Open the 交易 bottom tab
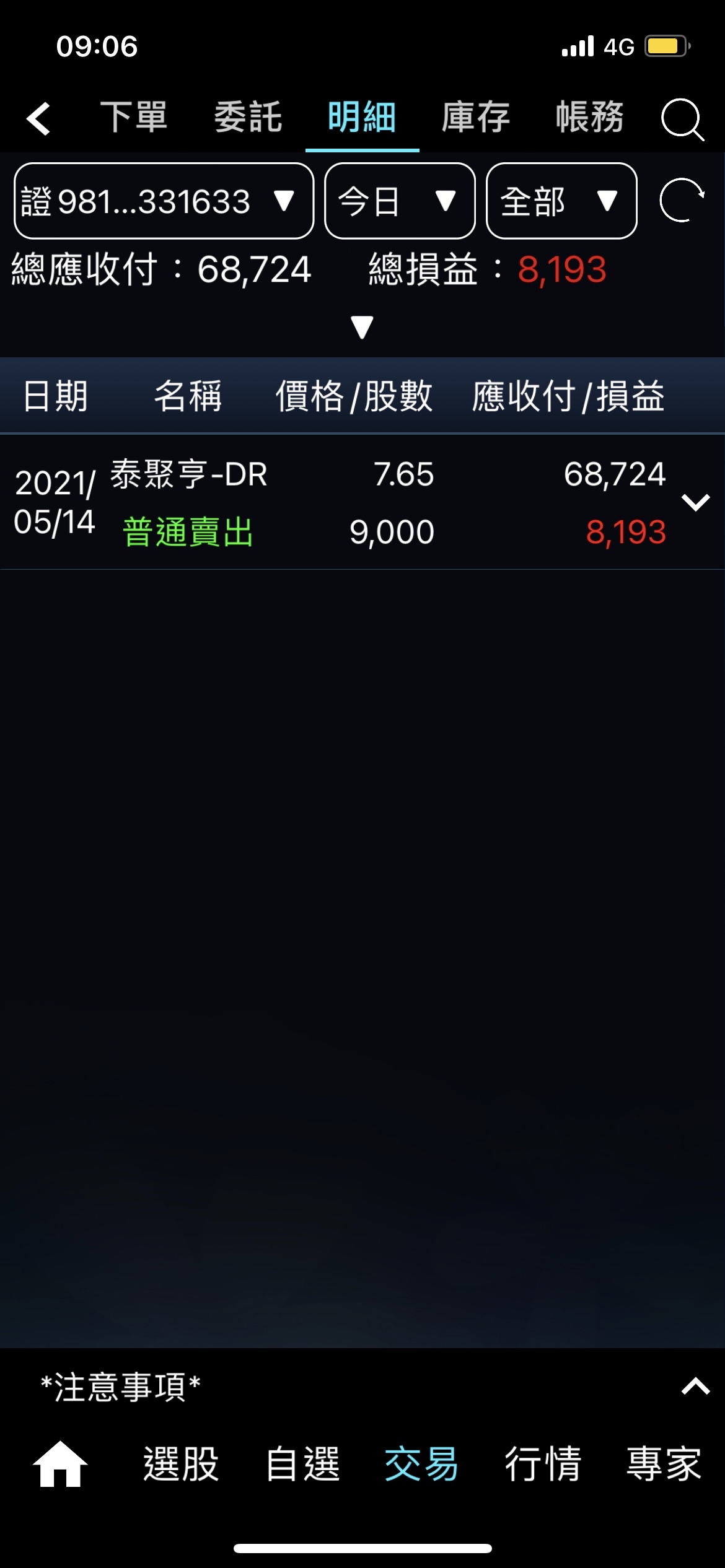Viewport: 725px width, 1568px height. [421, 1464]
